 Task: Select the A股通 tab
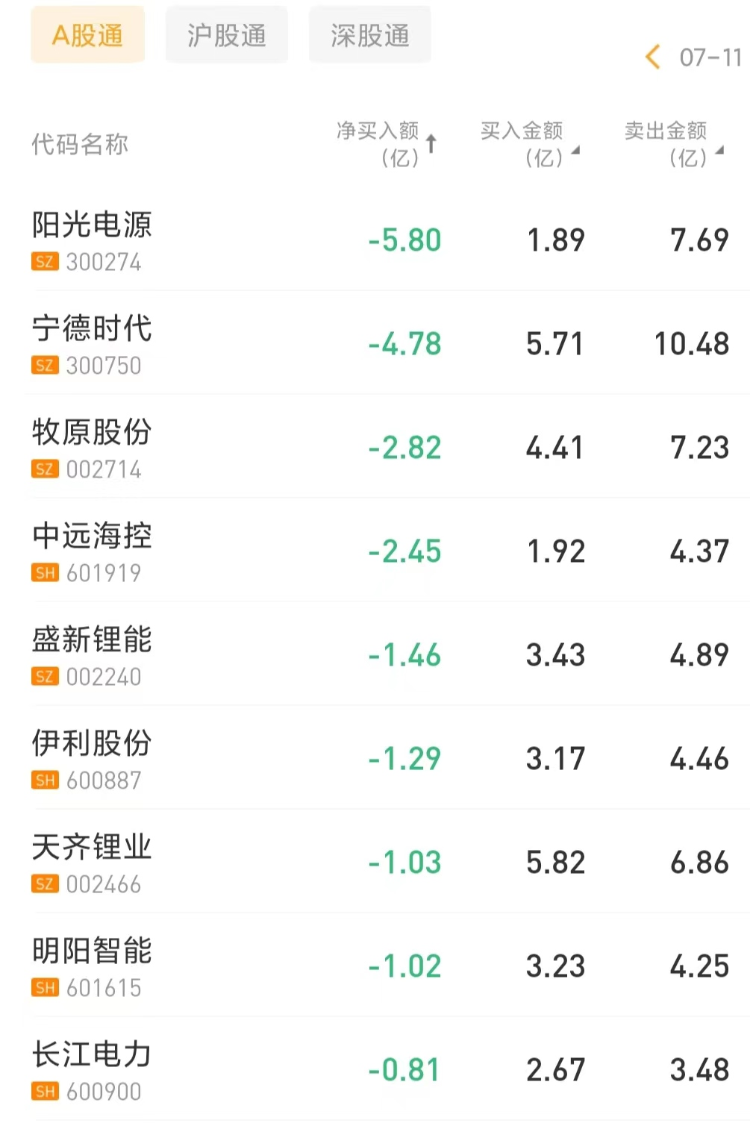tap(88, 35)
